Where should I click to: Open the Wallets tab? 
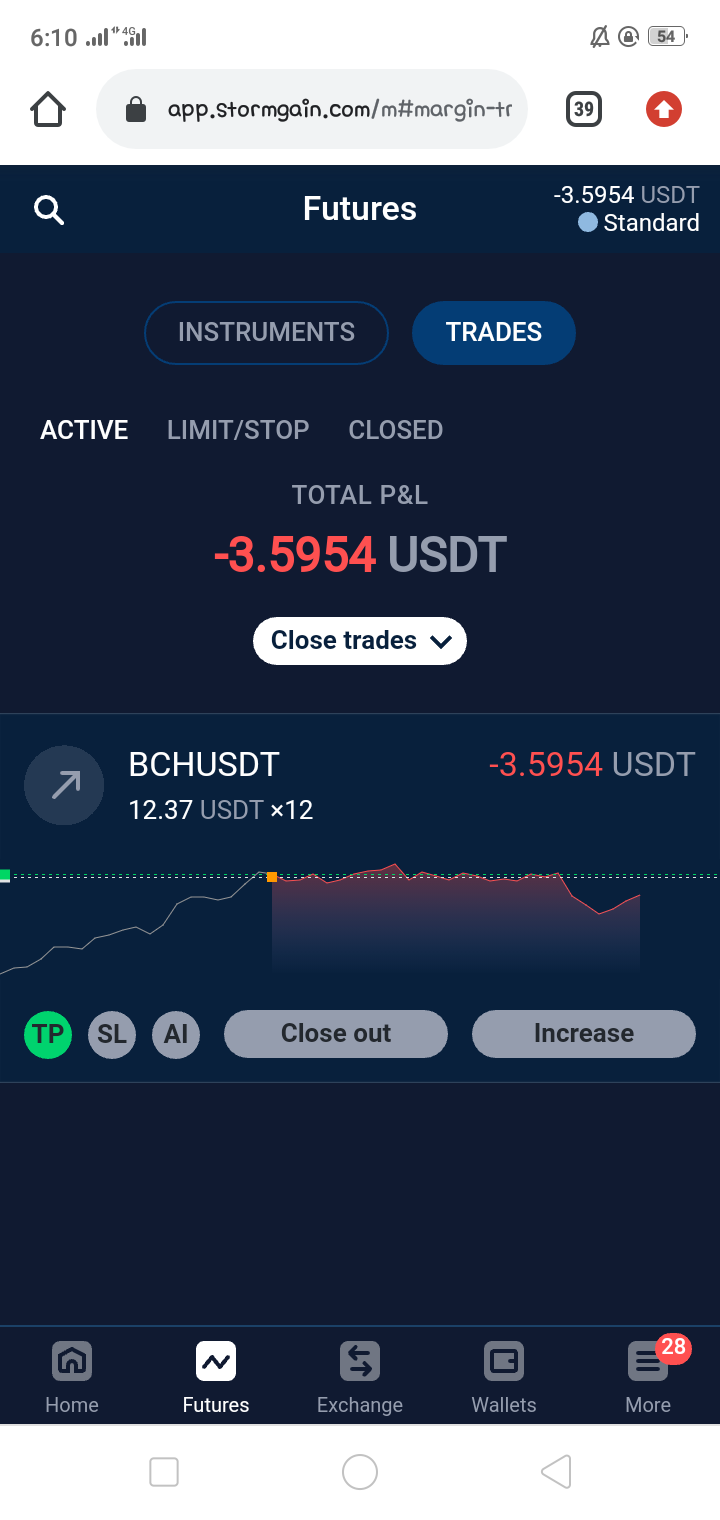tap(504, 1377)
